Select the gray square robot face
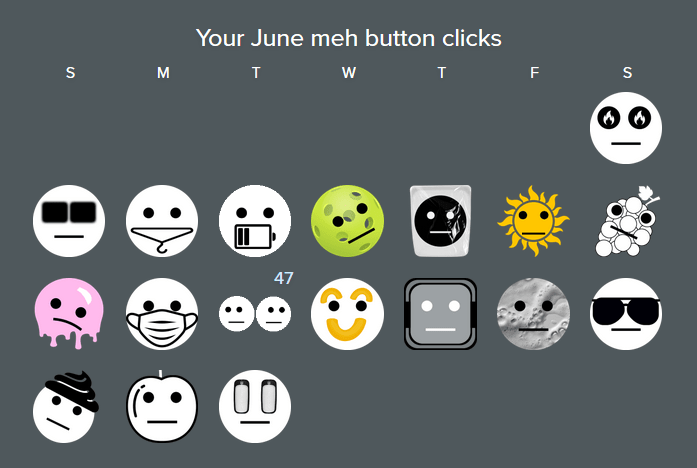 [440, 313]
